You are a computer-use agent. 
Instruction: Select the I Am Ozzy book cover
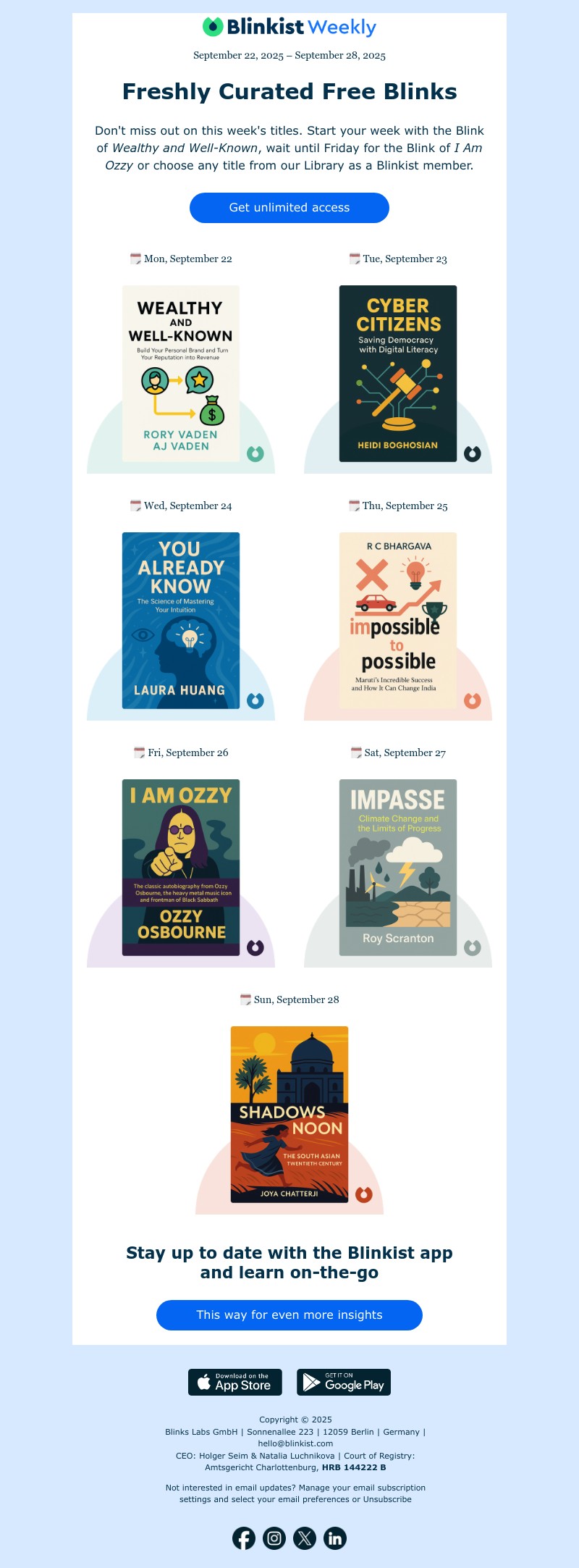[x=180, y=868]
